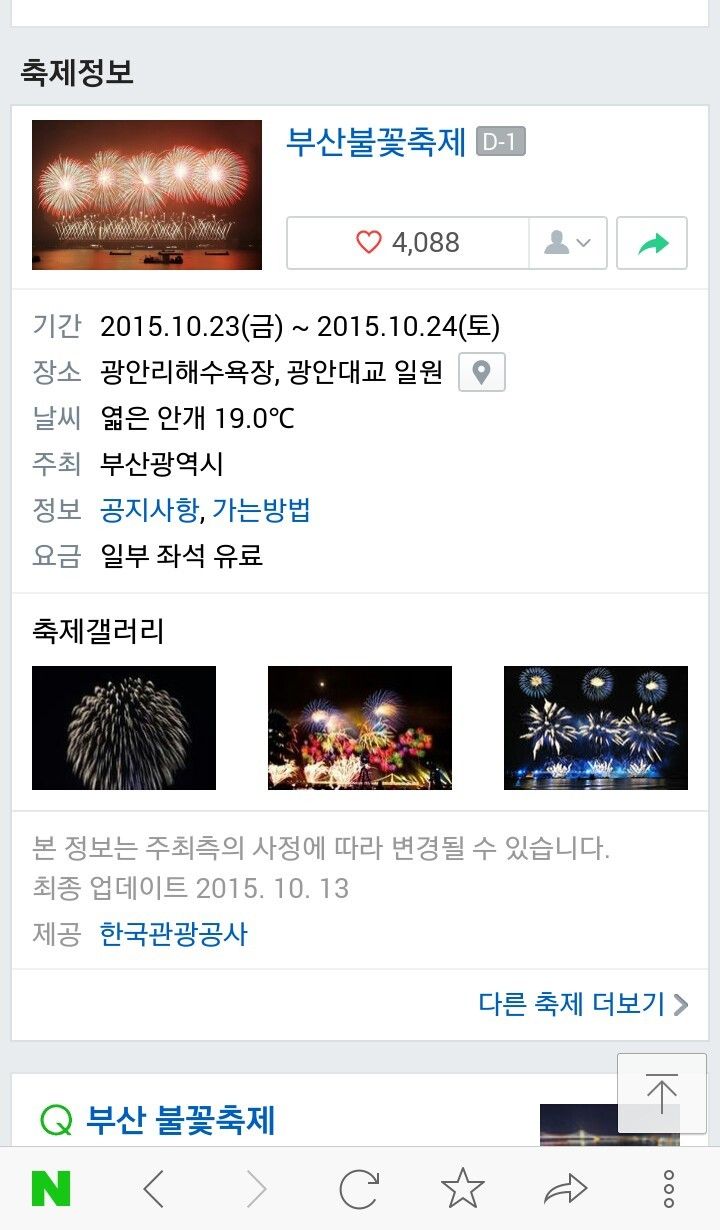Image resolution: width=720 pixels, height=1230 pixels.
Task: Share the festival via green arrow button
Action: pos(652,243)
